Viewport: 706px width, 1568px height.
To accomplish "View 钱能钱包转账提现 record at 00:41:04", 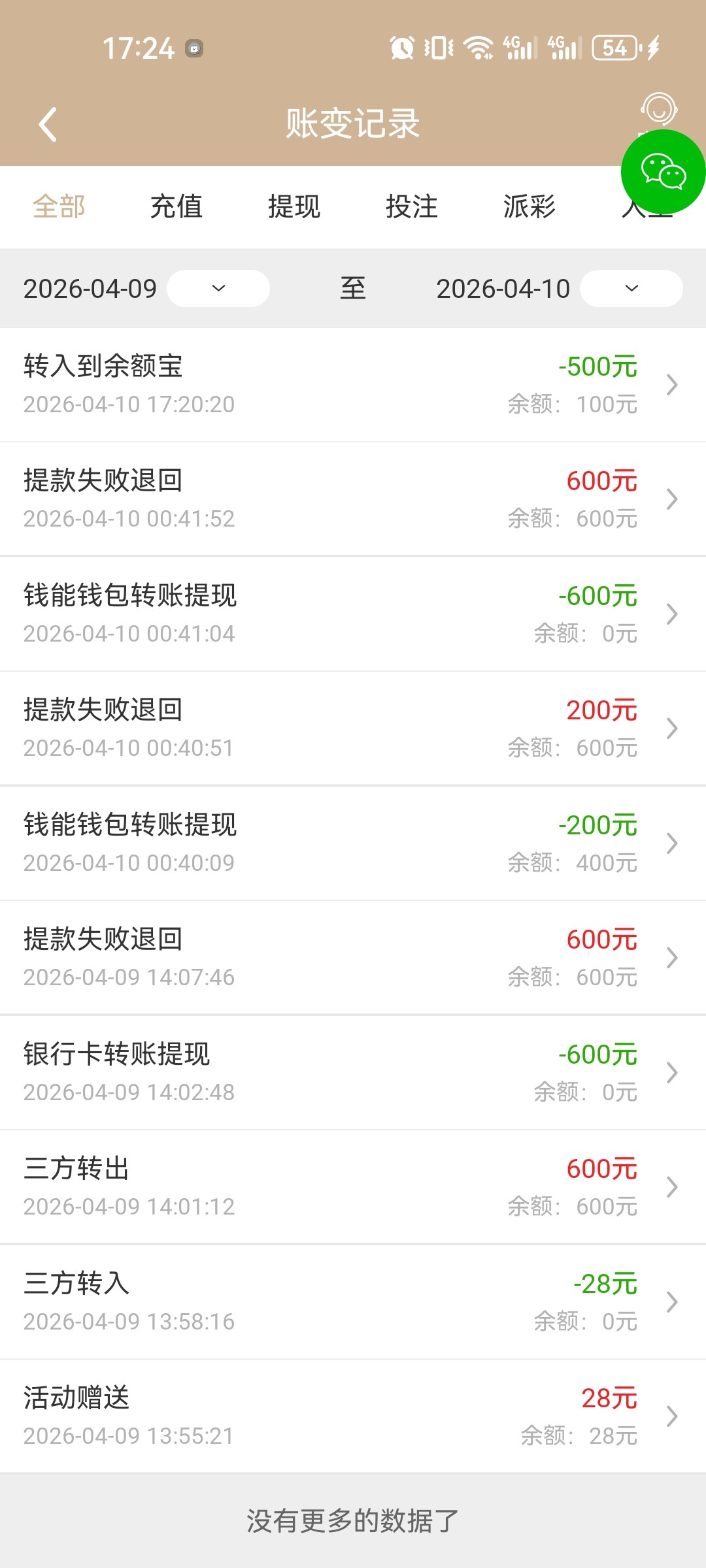I will pyautogui.click(x=353, y=614).
